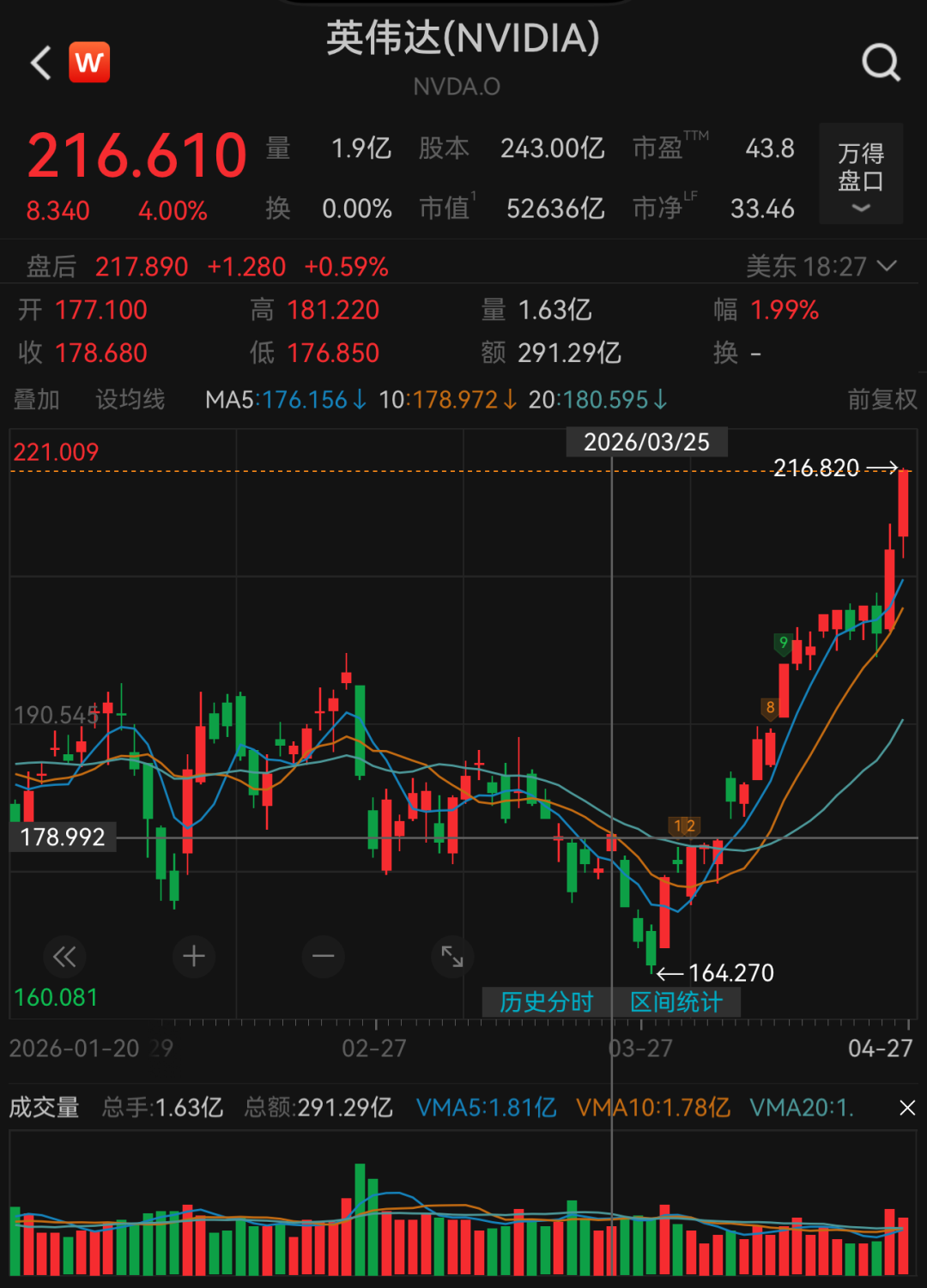Expand the 万得盘口 panel
Viewport: 927px width, 1288px height.
[860, 174]
